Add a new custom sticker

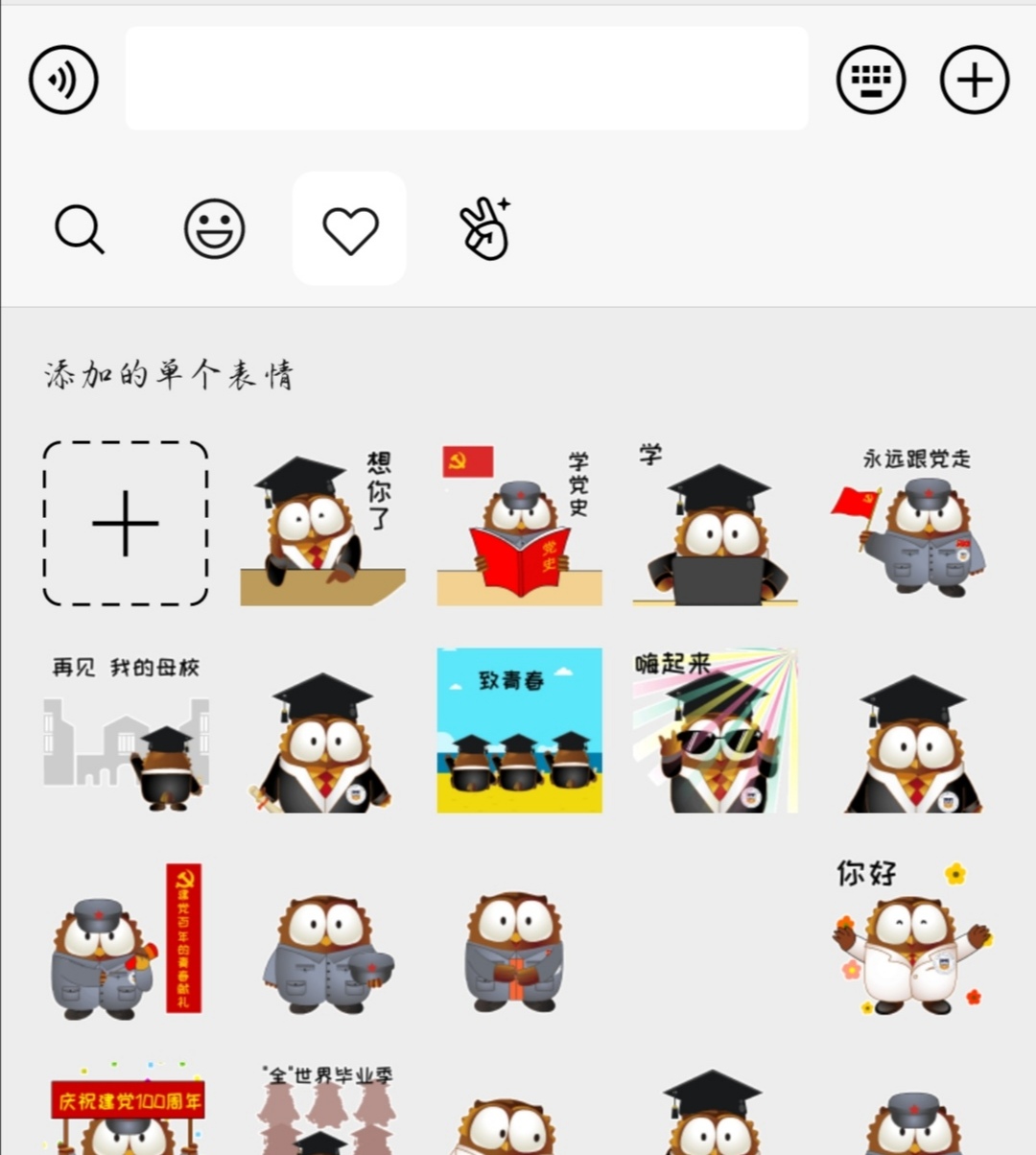(126, 524)
